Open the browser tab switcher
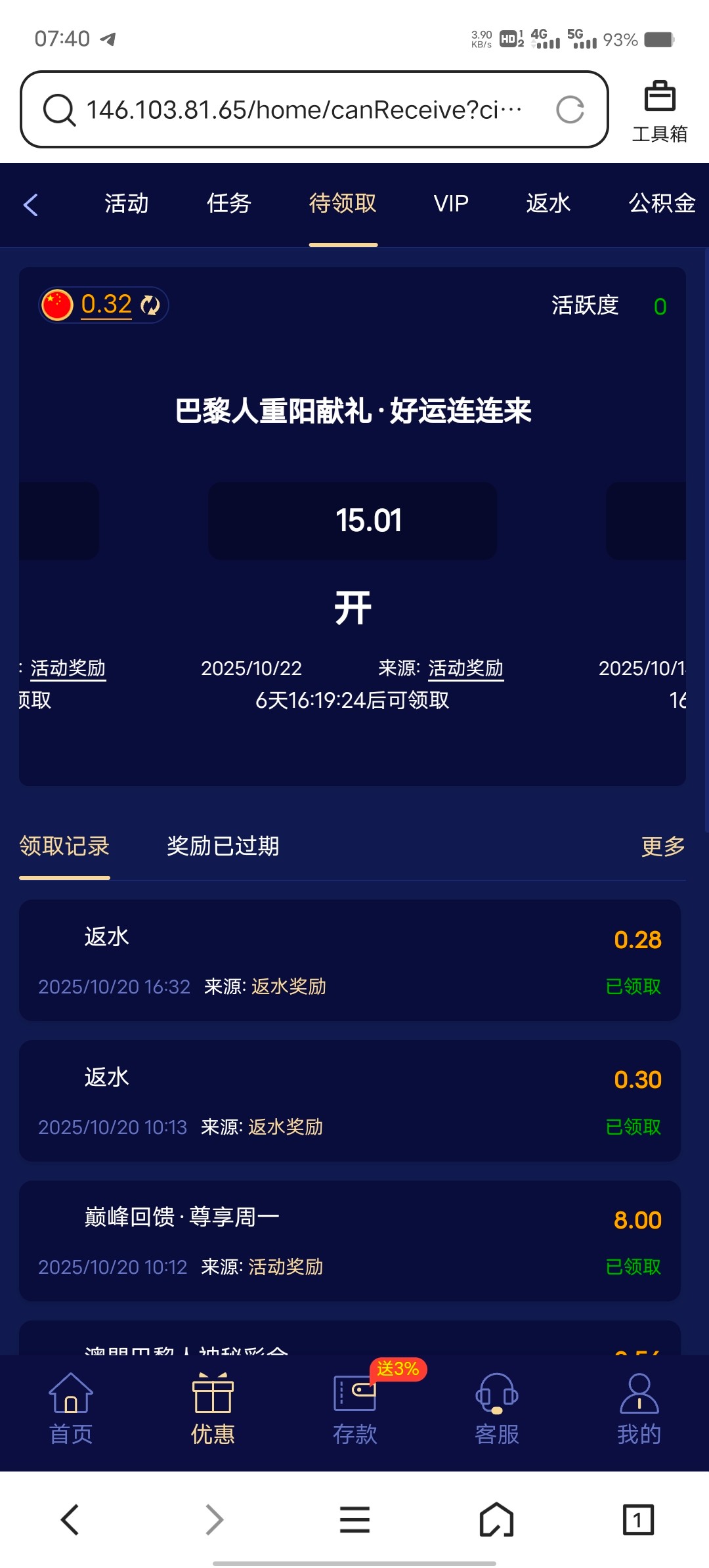This screenshot has width=709, height=1568. [x=637, y=1519]
